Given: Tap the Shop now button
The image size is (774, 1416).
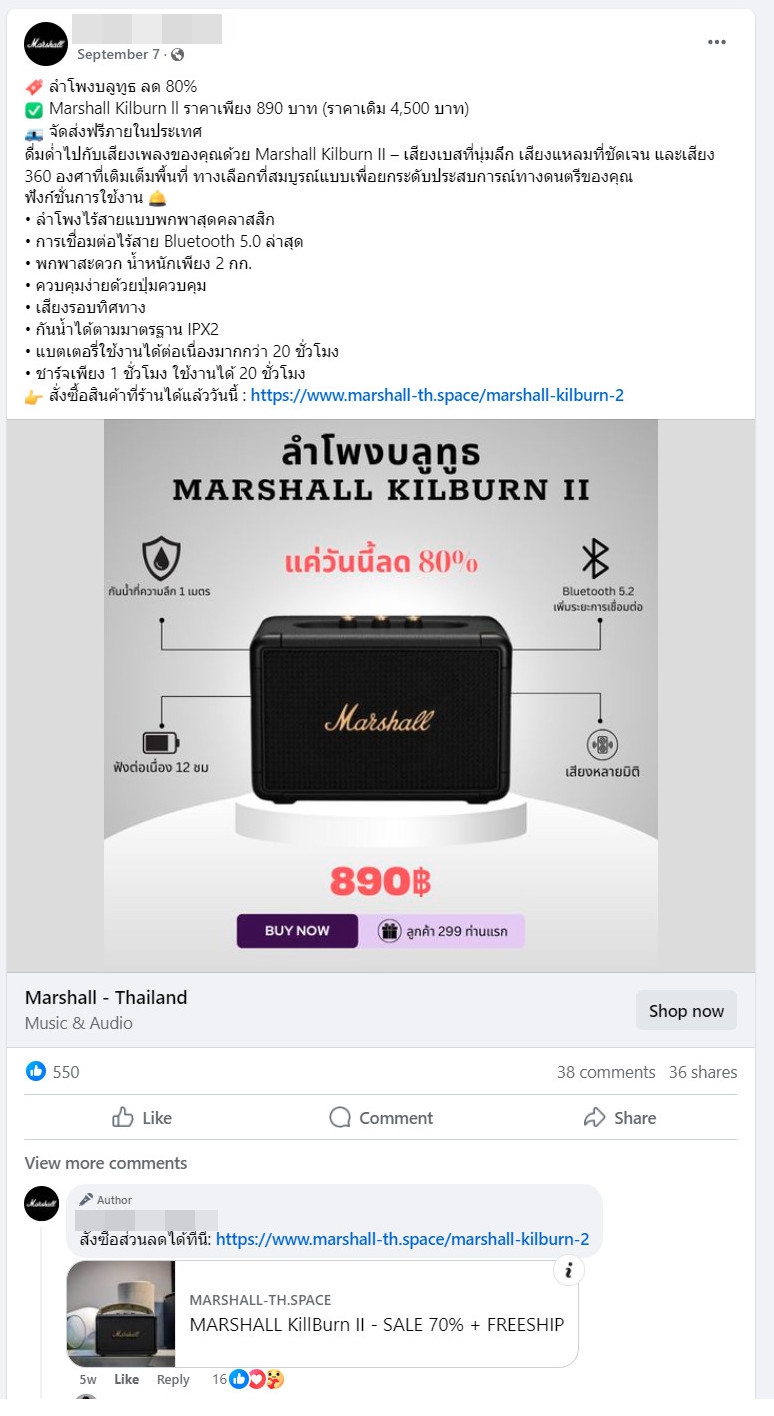Looking at the screenshot, I should 686,1010.
